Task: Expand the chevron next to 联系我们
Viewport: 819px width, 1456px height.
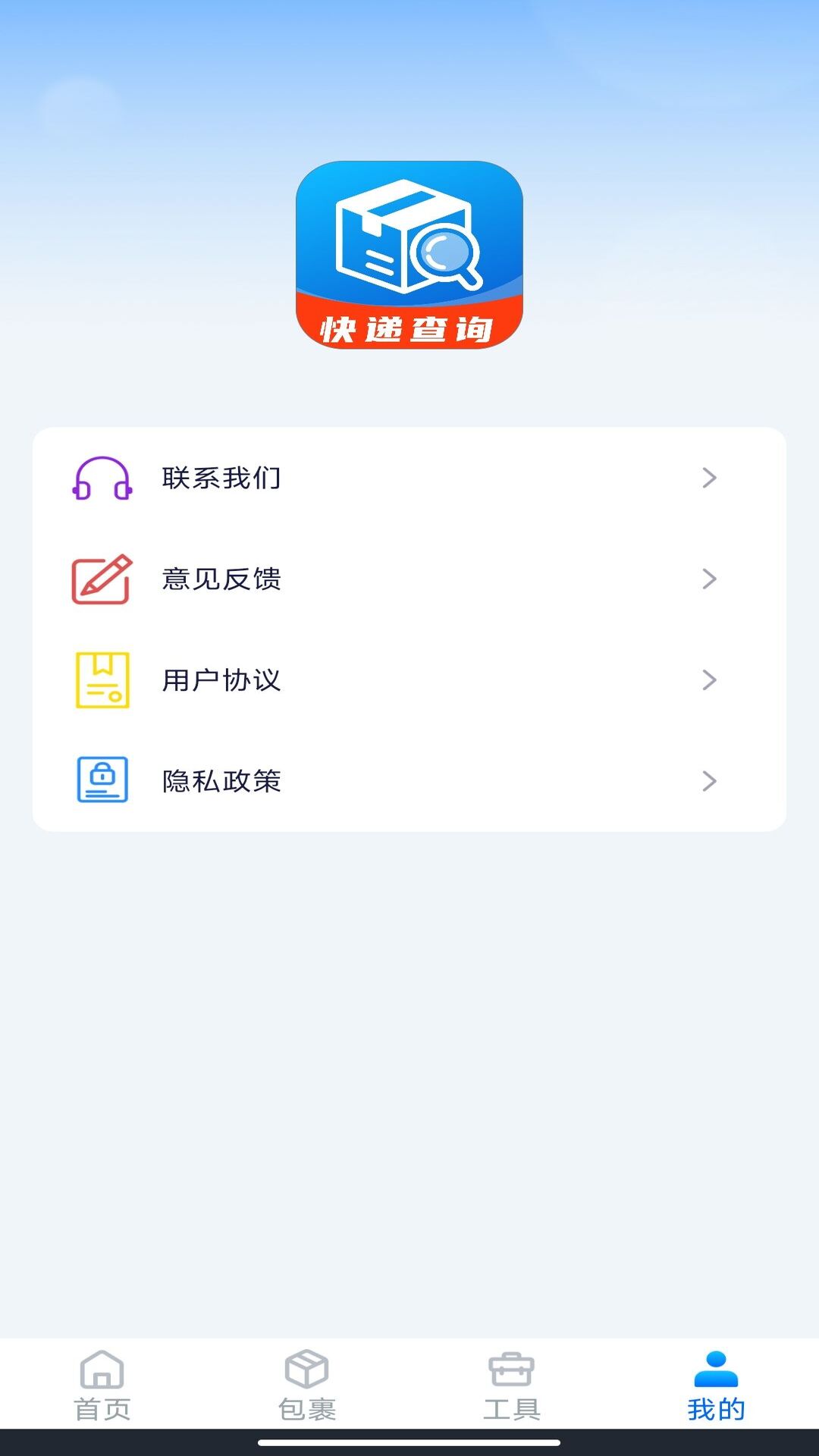Action: tap(710, 478)
